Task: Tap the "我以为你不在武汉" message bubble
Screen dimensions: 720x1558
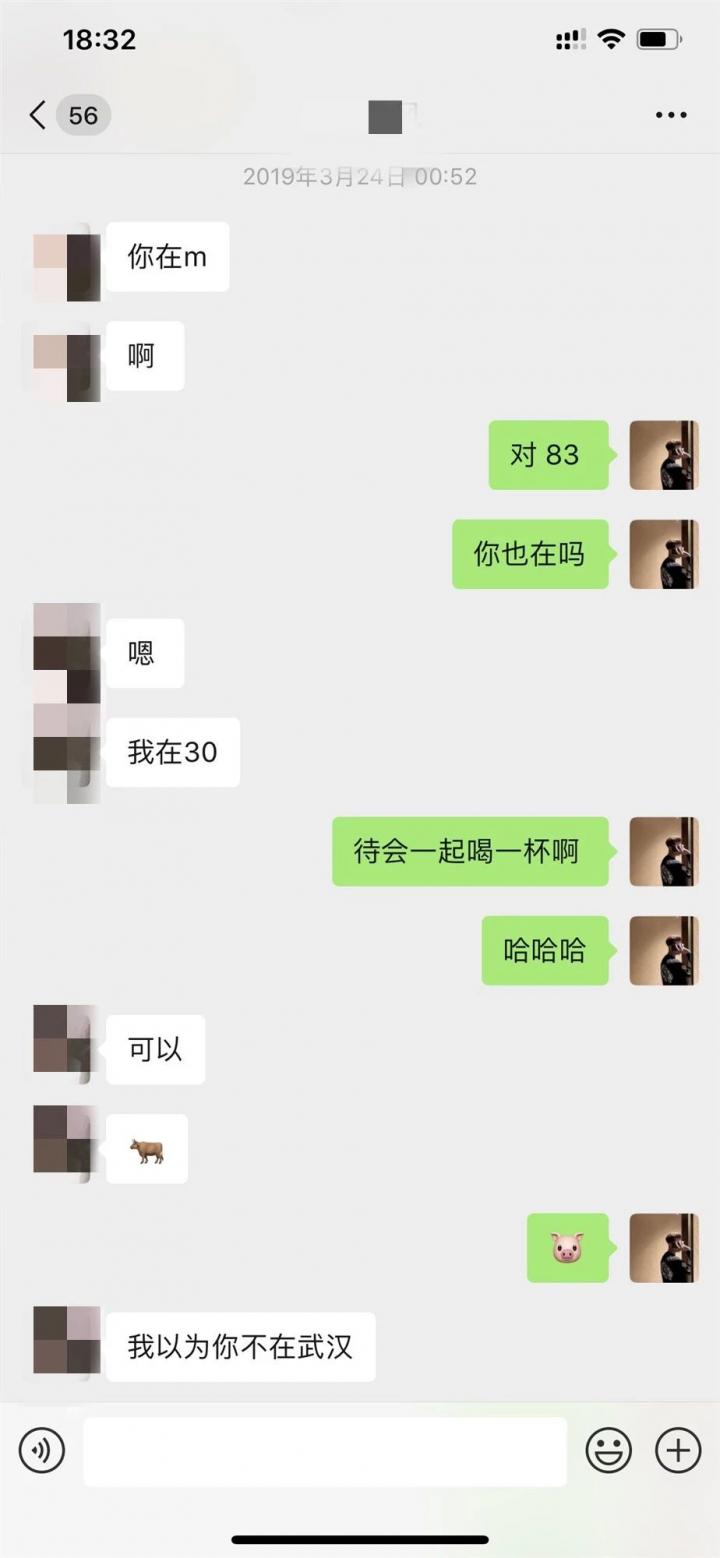Action: (240, 1346)
